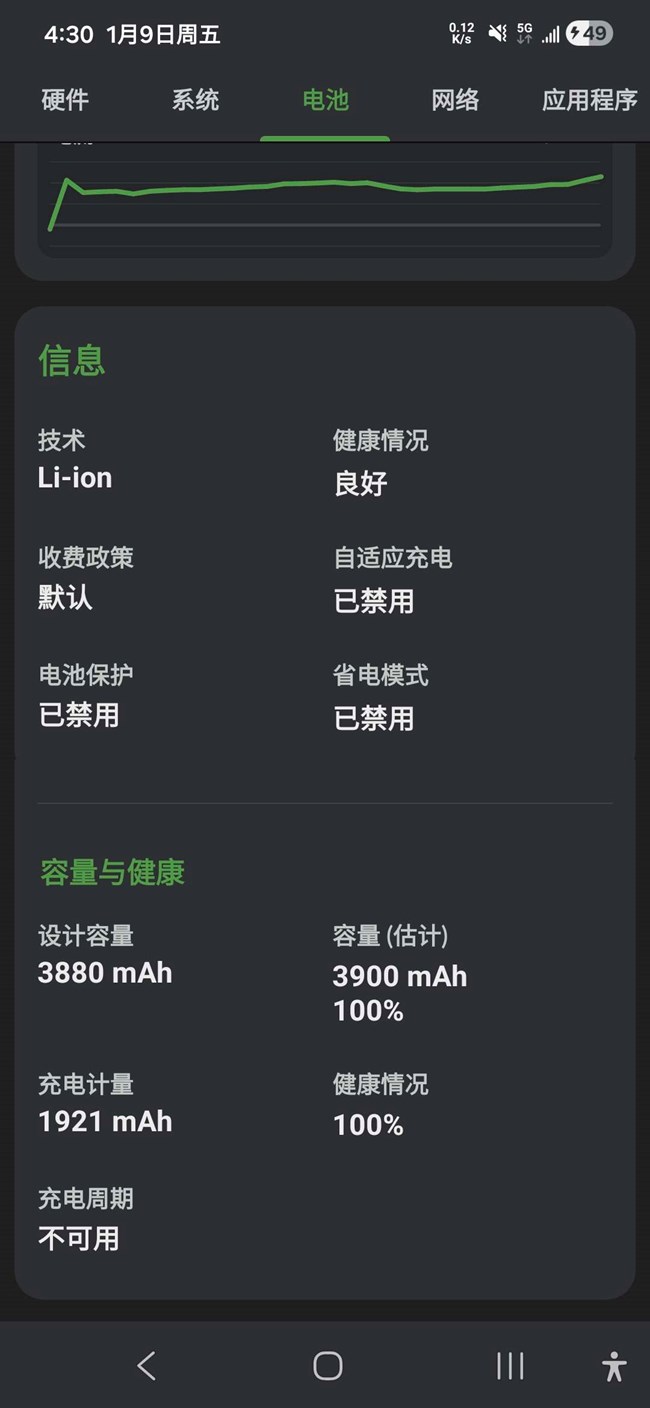Screen dimensions: 650x1408
Task: Open the recent apps view
Action: [510, 1366]
